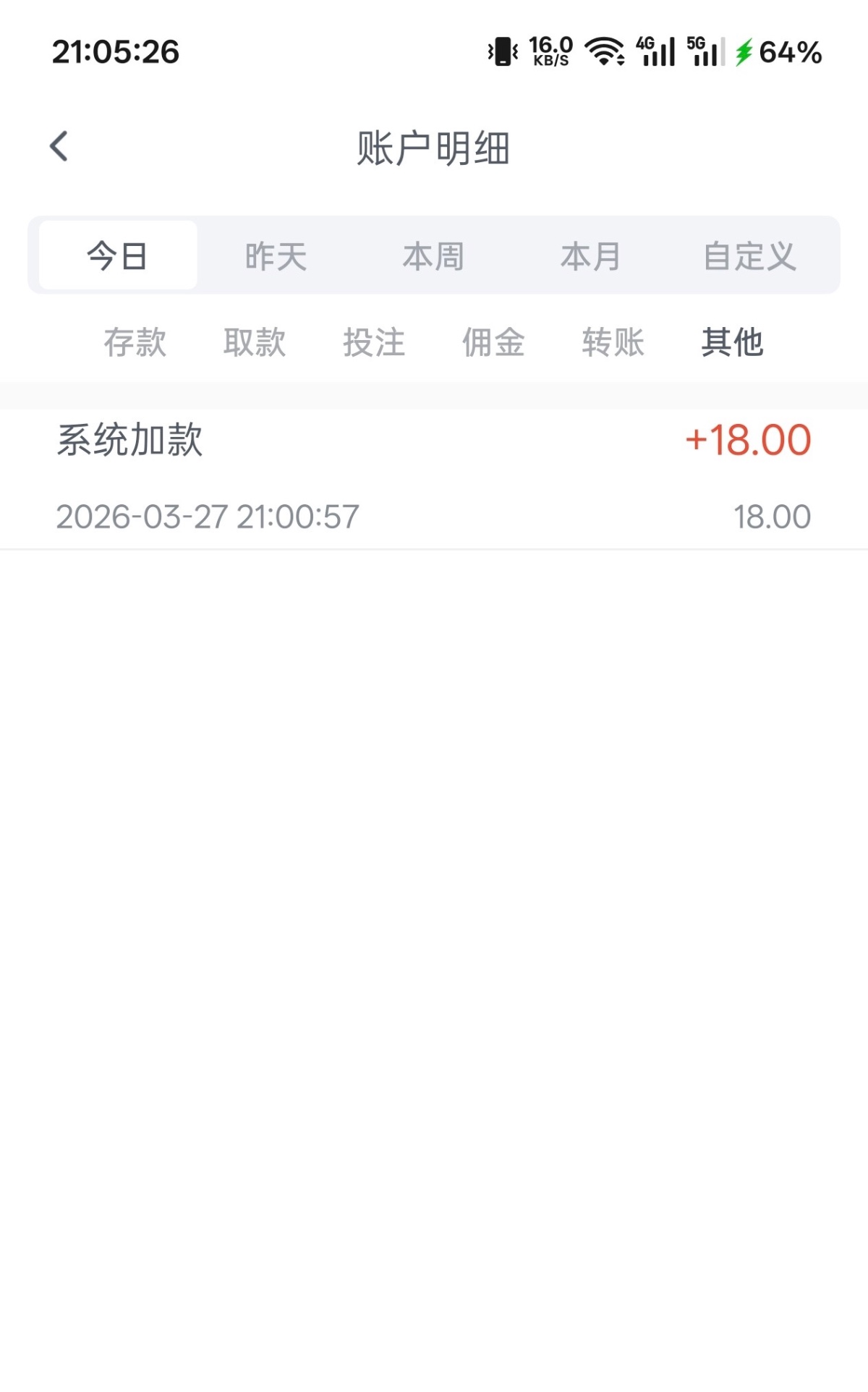
Task: Filter by 取款 transactions
Action: 255,342
